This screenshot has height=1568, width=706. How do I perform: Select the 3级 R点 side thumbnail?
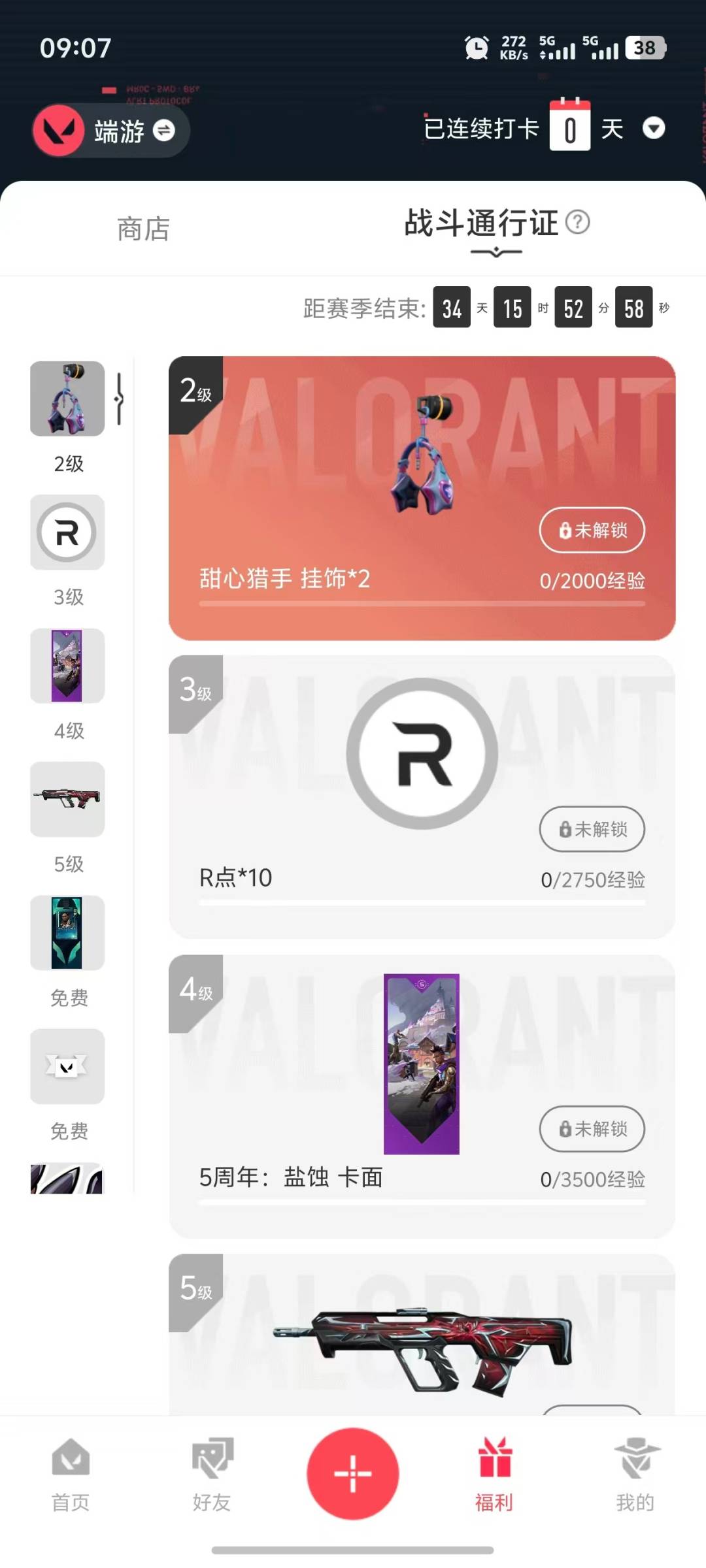67,532
